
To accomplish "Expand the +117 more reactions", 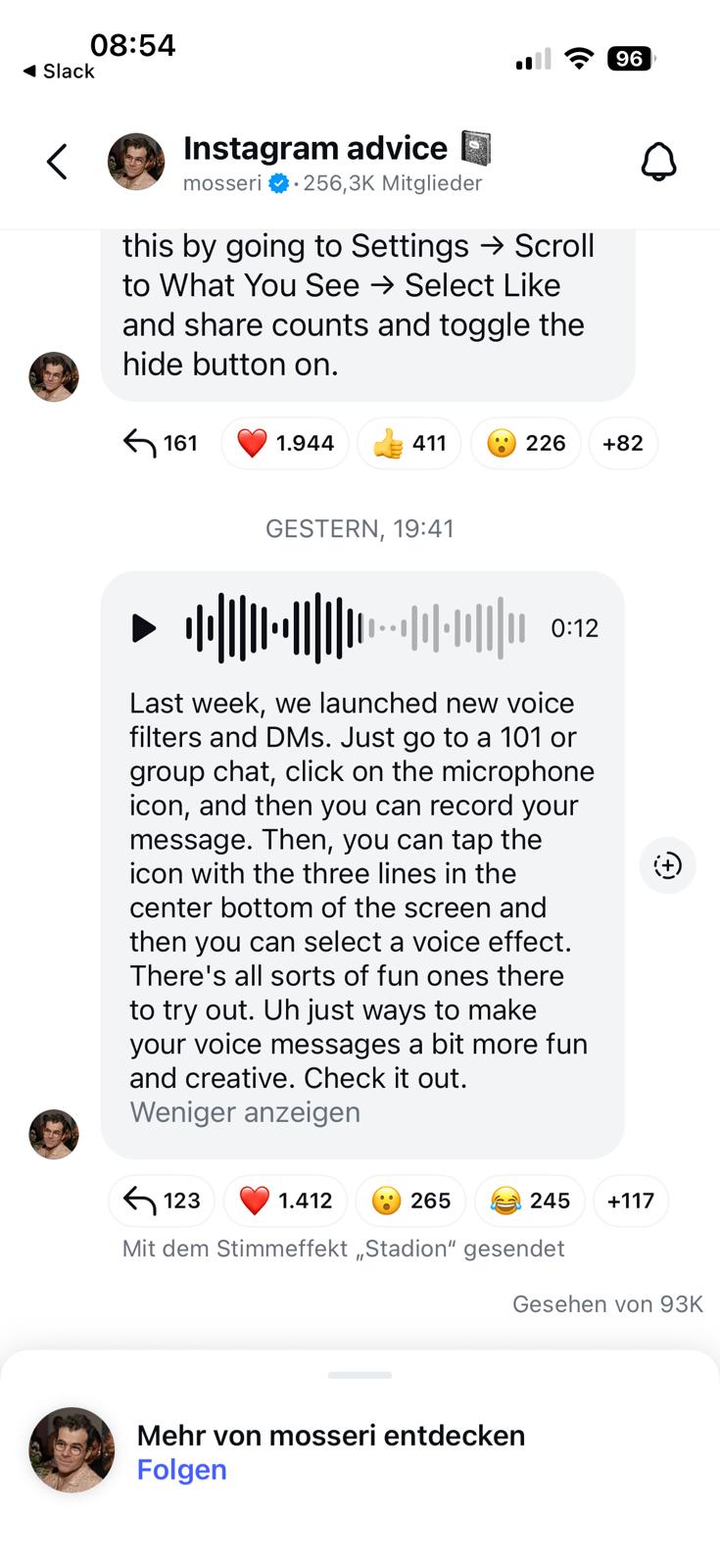I will click(631, 1200).
